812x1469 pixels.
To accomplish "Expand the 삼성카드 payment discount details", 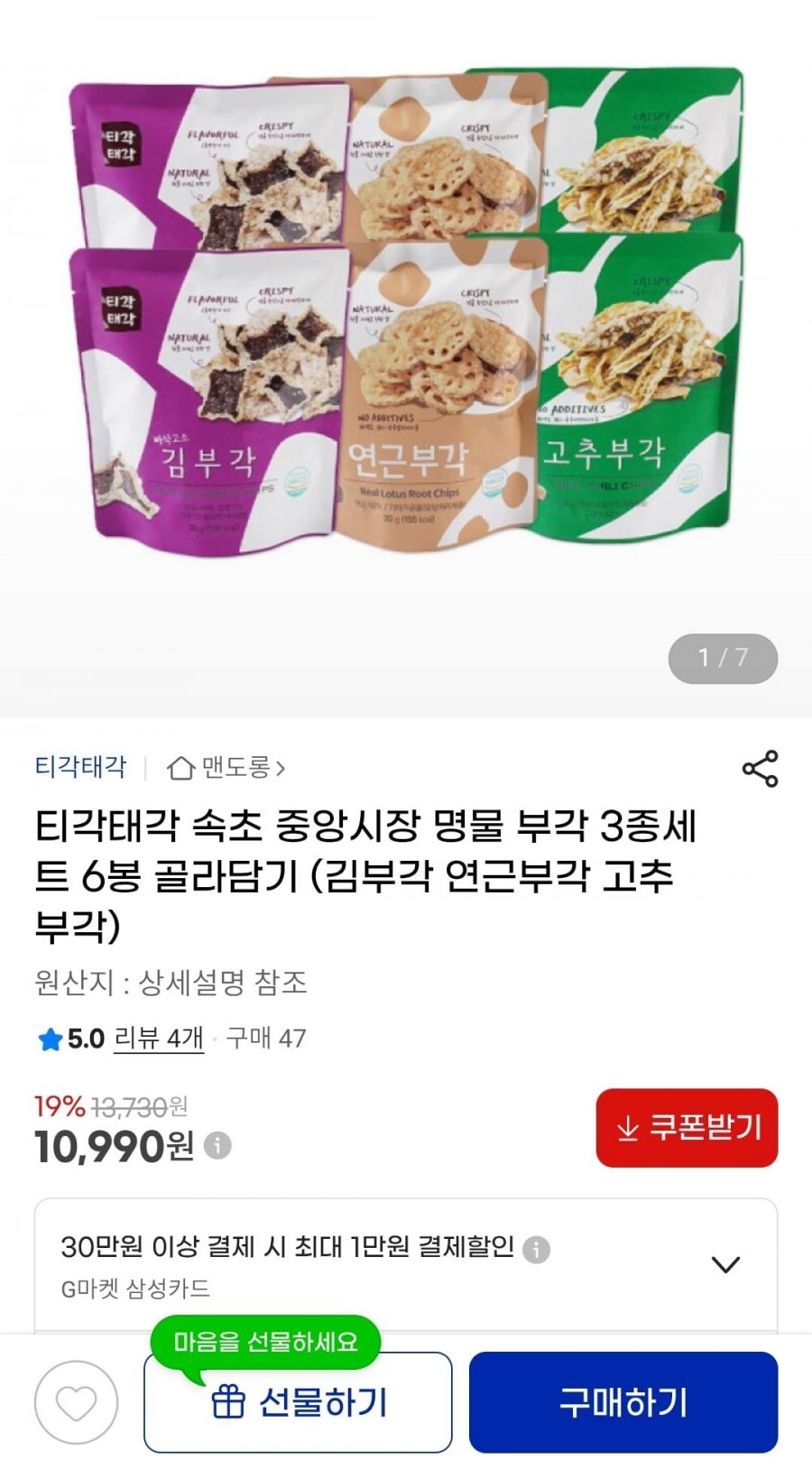I will (x=725, y=1264).
